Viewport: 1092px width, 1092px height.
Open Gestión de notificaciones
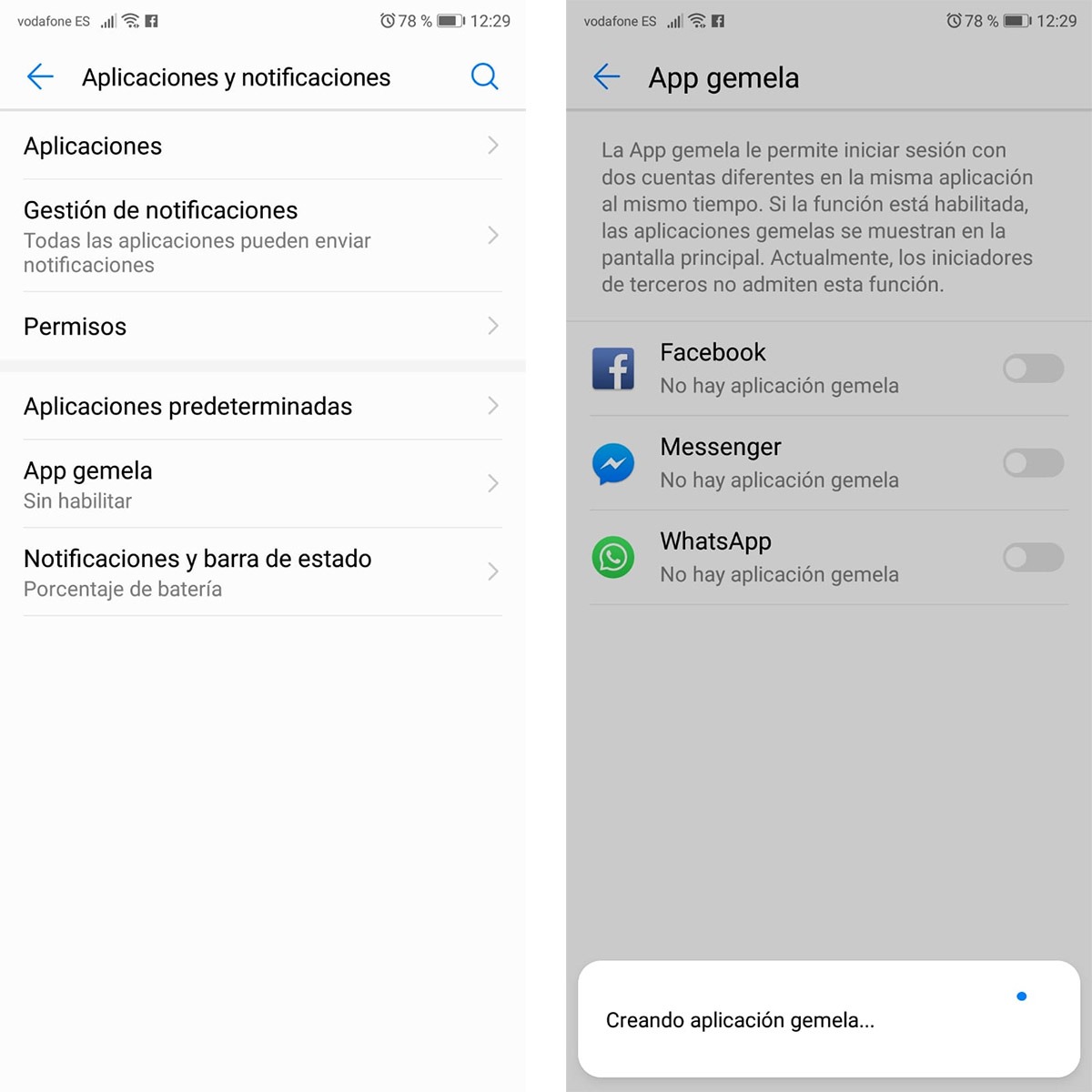(x=262, y=236)
